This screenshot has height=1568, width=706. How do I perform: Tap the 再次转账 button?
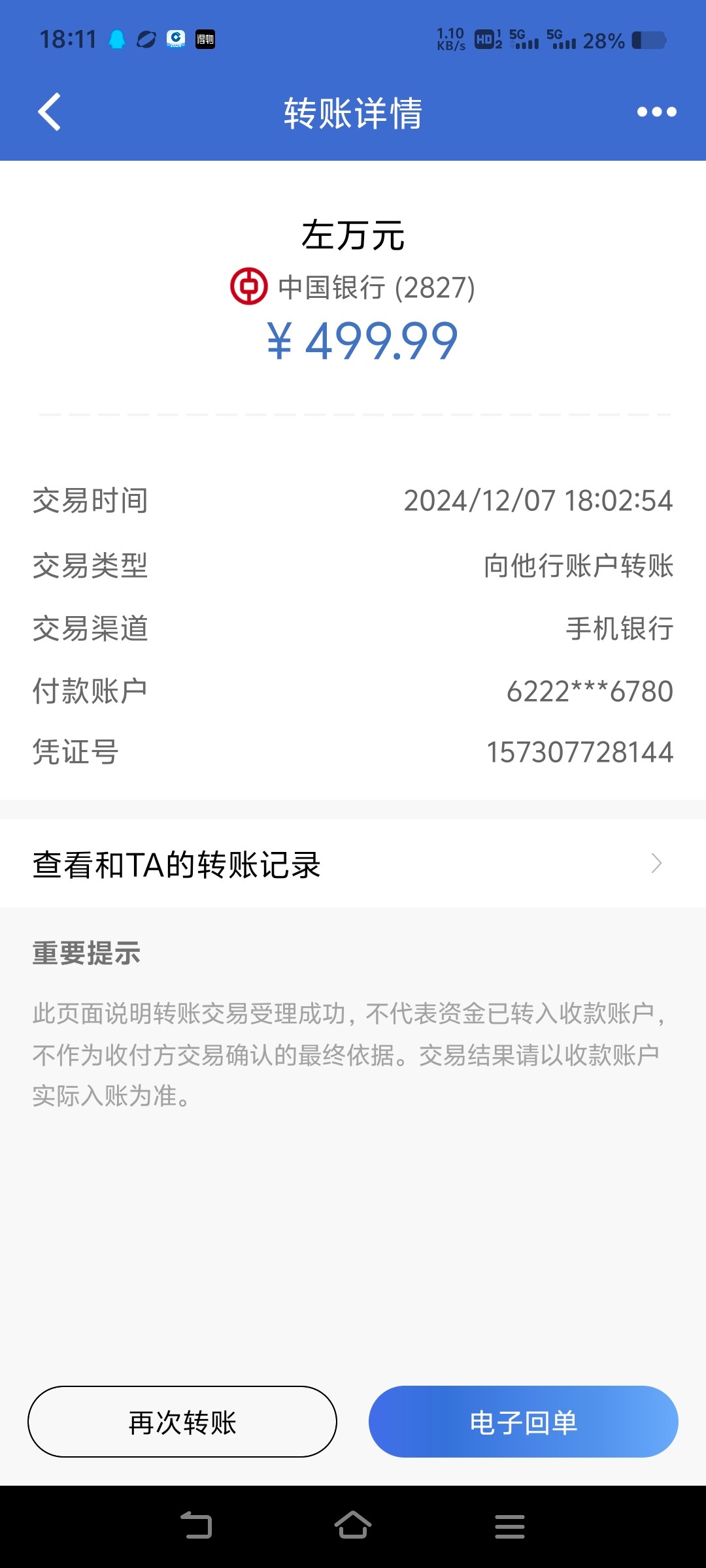click(182, 1422)
